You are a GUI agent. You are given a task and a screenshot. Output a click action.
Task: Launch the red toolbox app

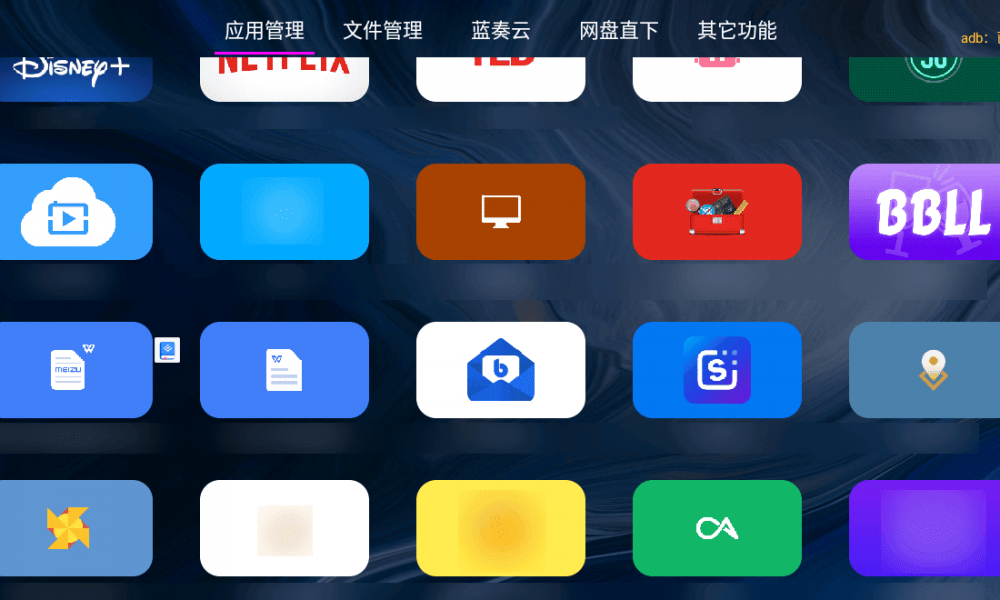(x=717, y=212)
